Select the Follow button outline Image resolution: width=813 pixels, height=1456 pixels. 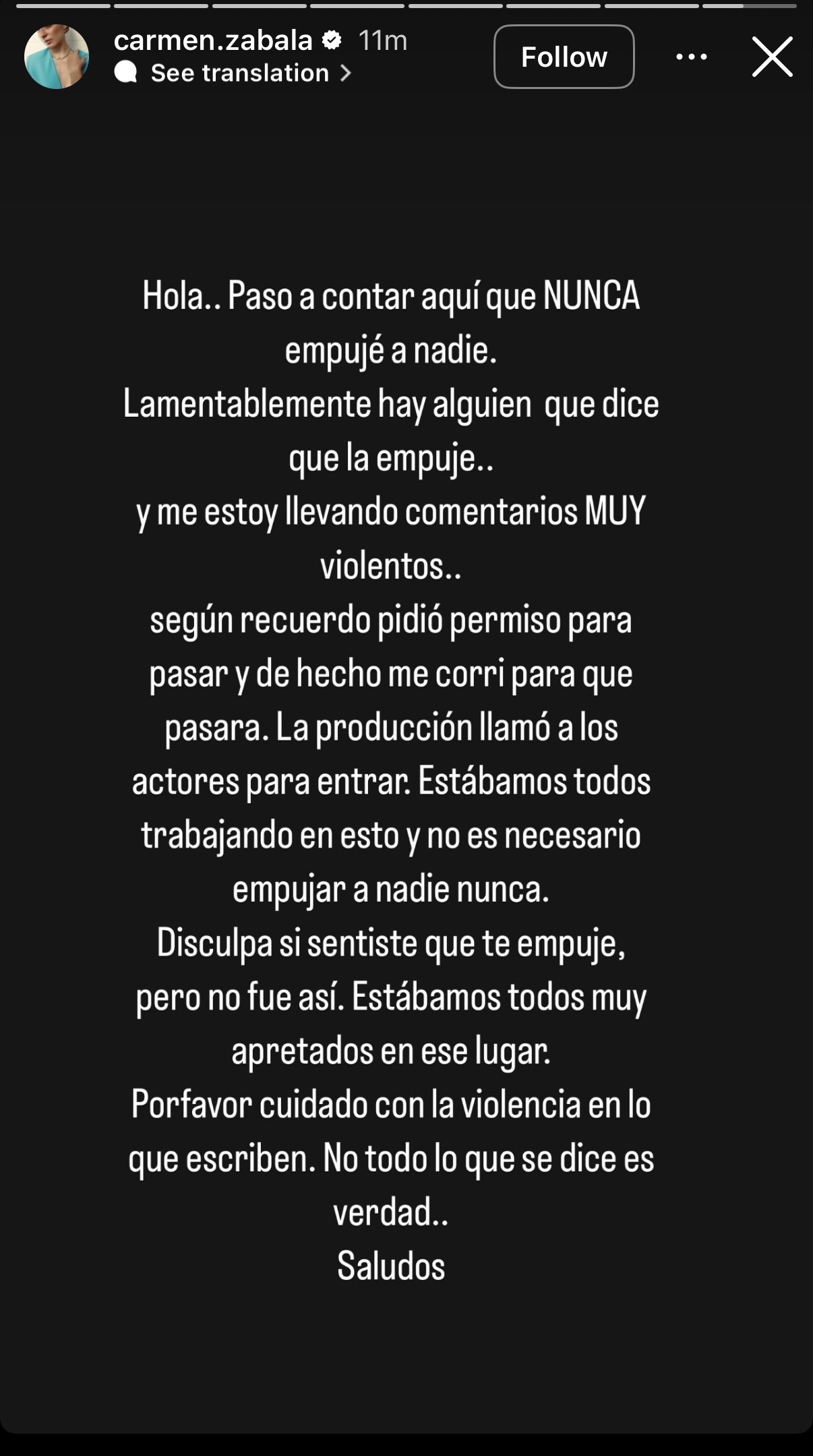564,57
